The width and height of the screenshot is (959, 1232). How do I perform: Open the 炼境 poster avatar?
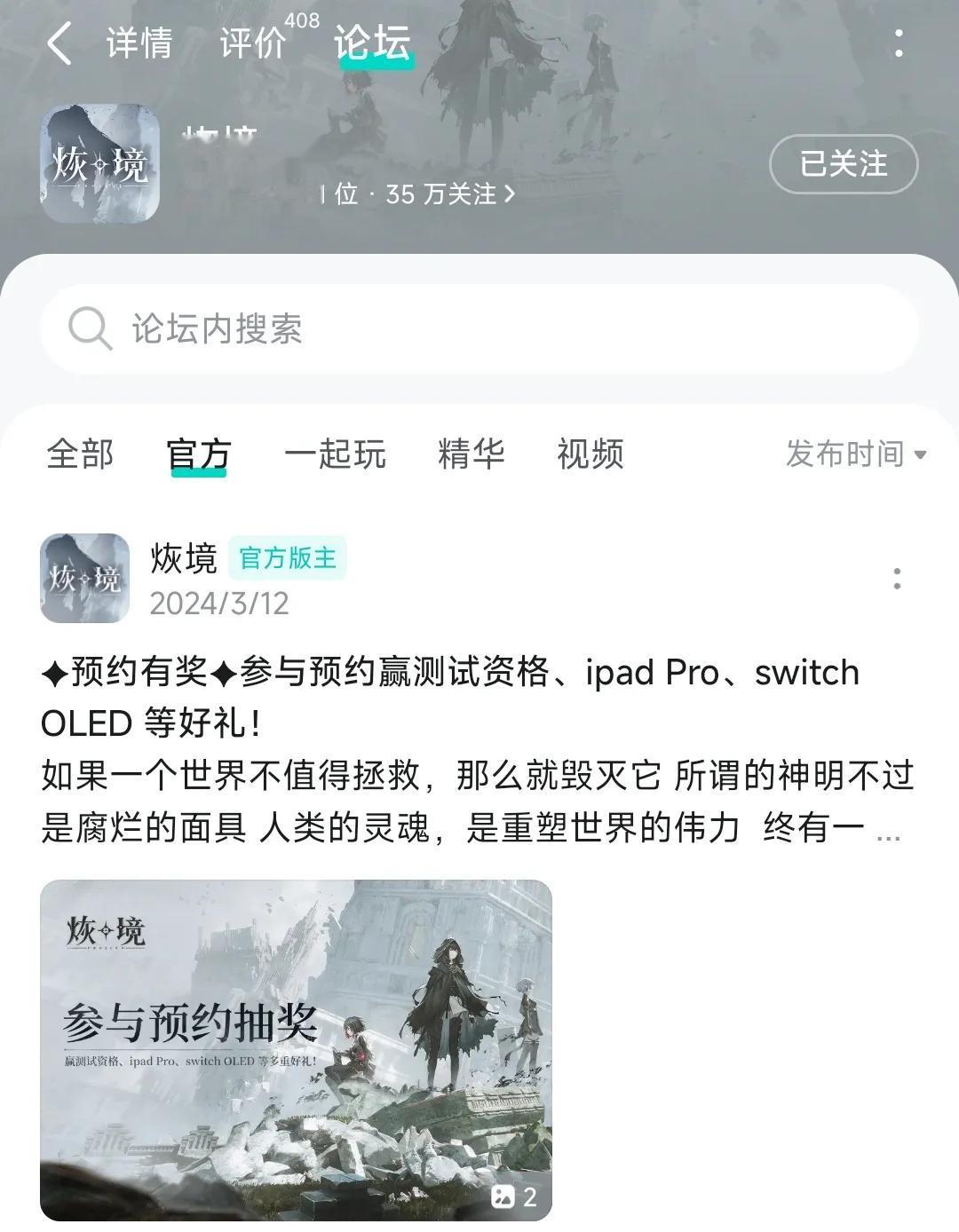(x=85, y=578)
